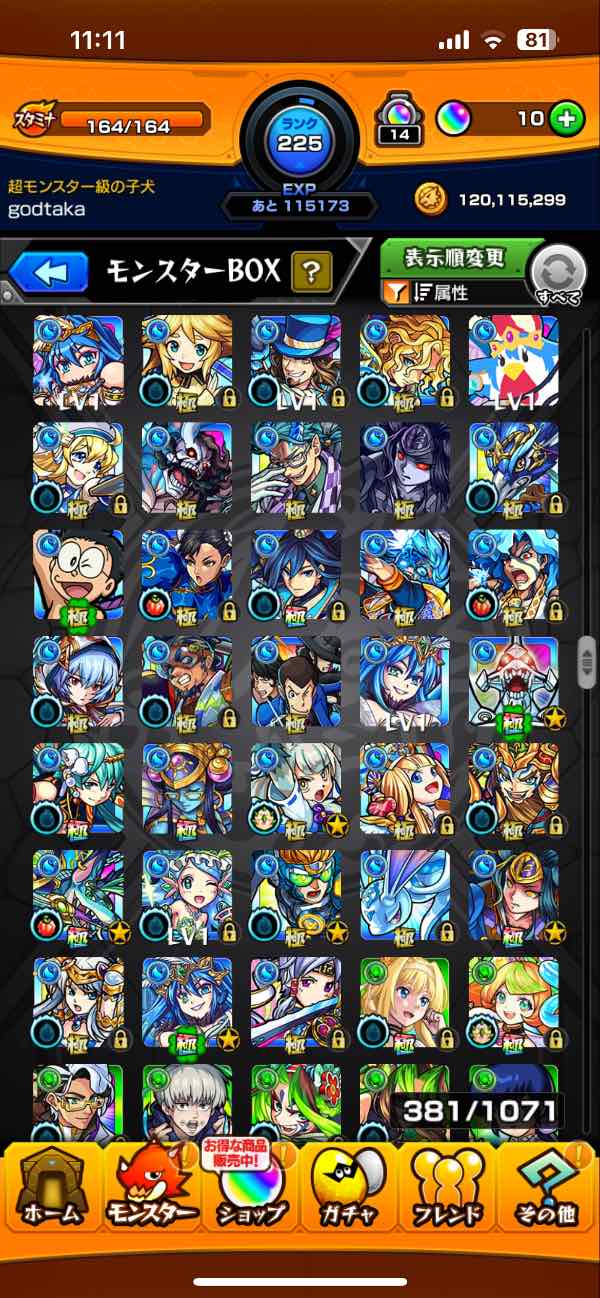
Task: Select the red-eyed dark haired monster
Action: coord(404,467)
